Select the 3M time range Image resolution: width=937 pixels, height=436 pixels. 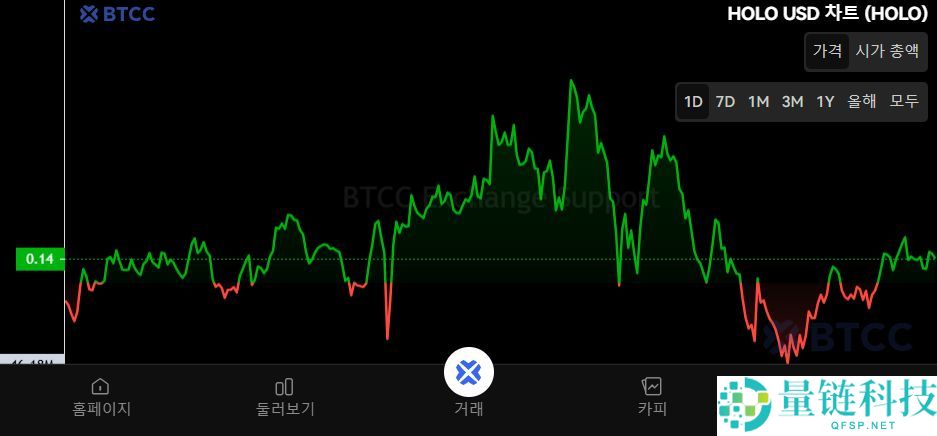pyautogui.click(x=792, y=101)
